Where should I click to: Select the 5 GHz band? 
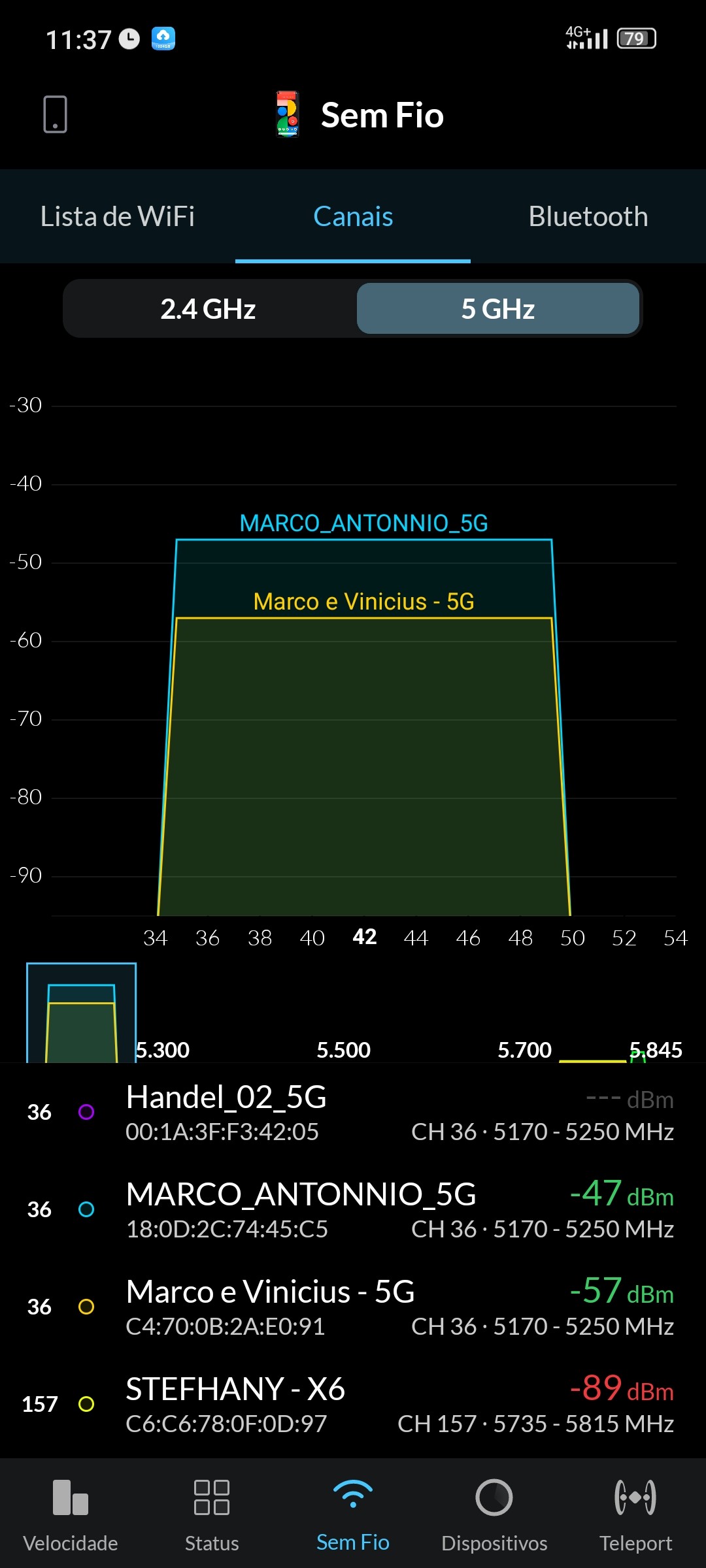point(497,309)
